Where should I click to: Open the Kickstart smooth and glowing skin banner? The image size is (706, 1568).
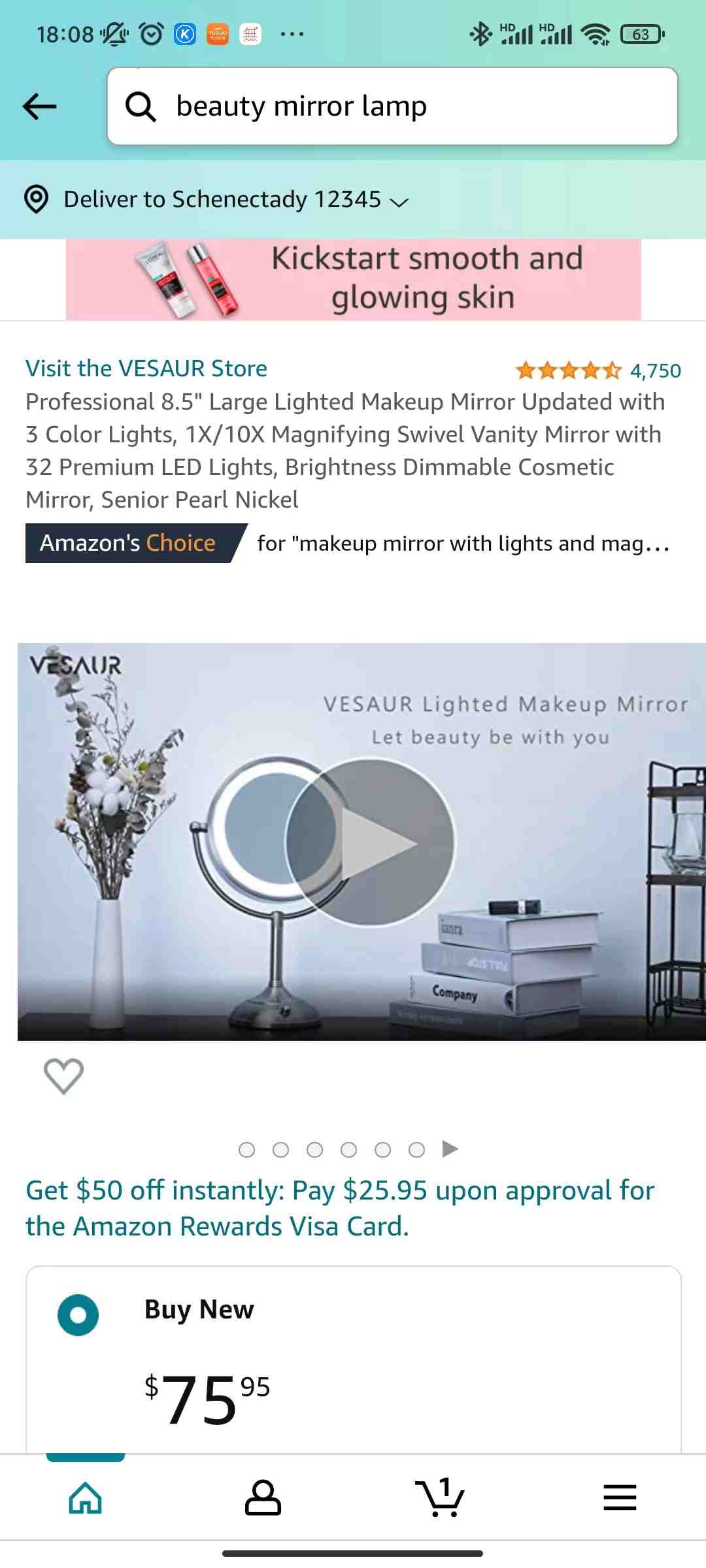point(353,280)
